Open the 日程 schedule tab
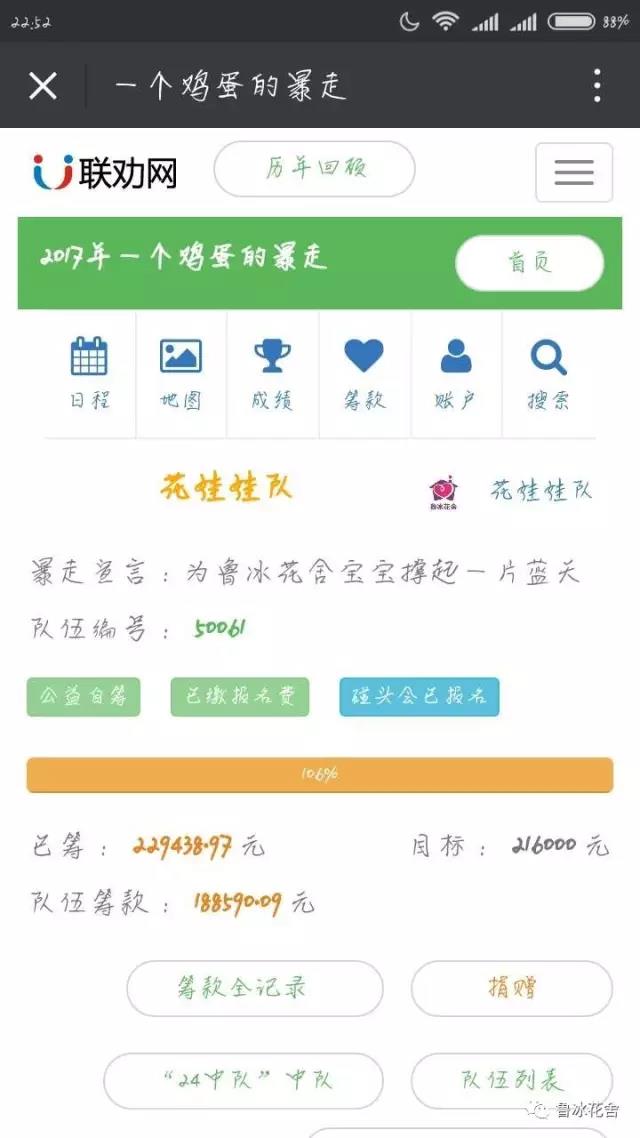Screen dimensions: 640x1138 pyautogui.click(x=89, y=374)
